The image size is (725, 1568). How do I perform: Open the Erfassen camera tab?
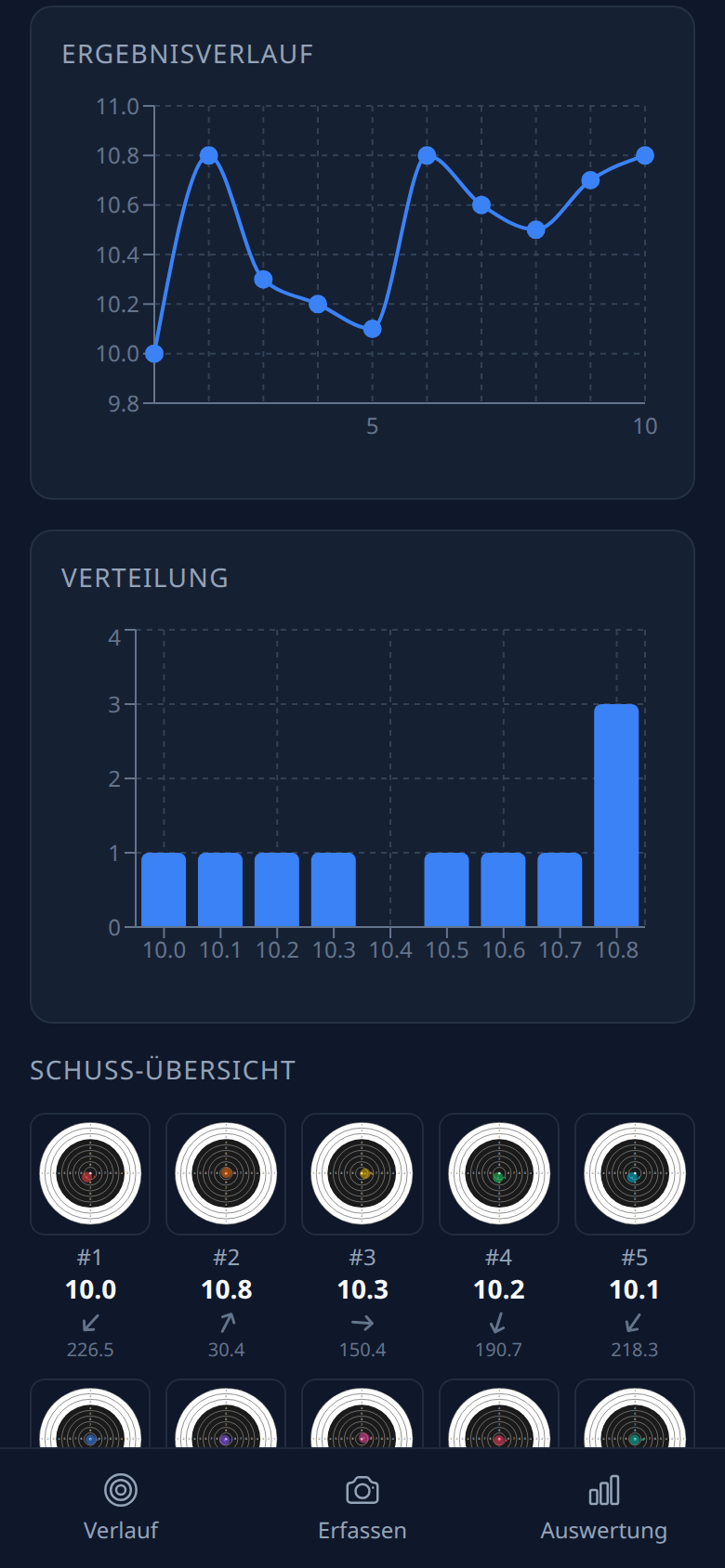coord(362,1508)
